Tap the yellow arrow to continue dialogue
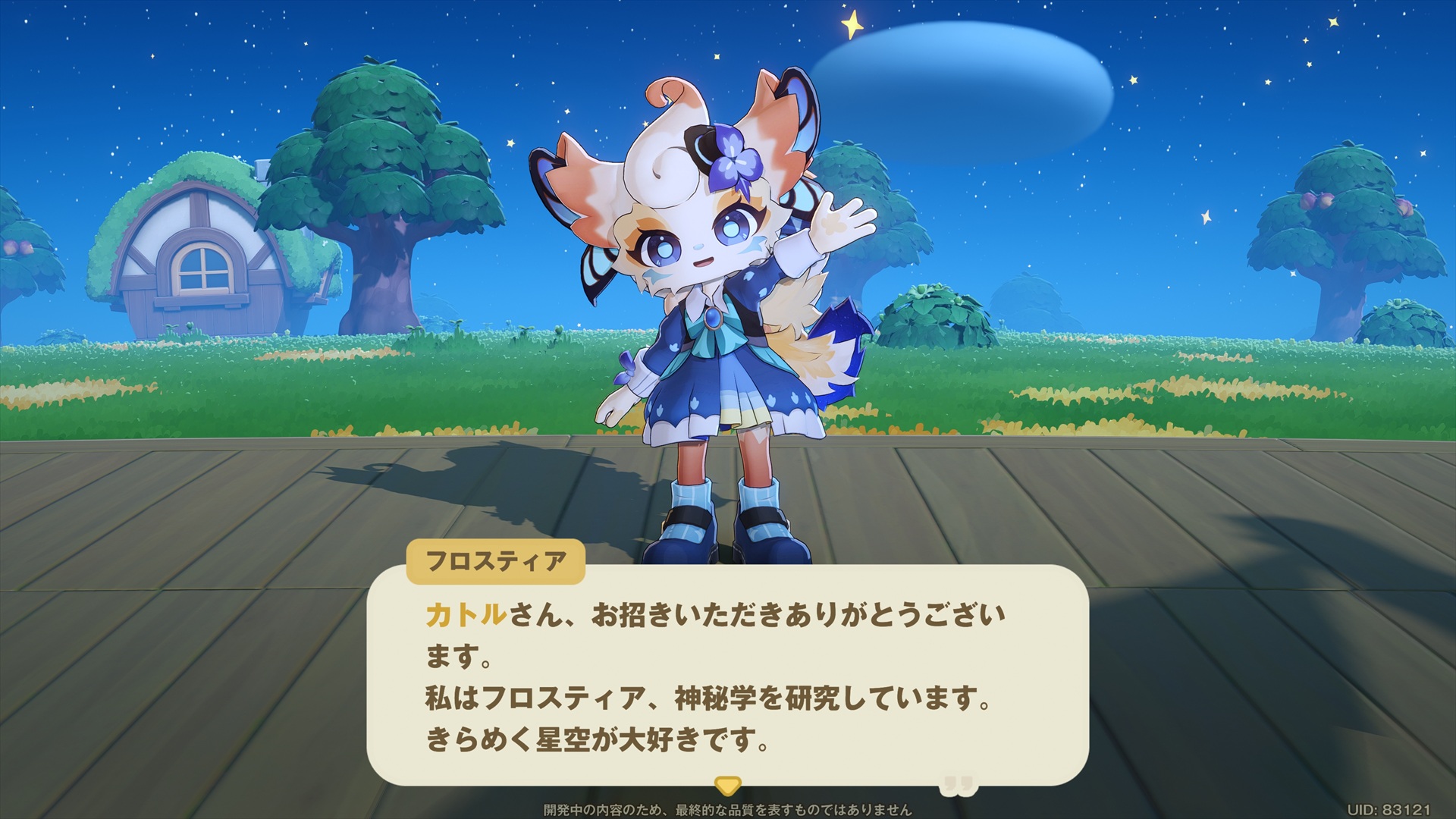 [x=728, y=785]
